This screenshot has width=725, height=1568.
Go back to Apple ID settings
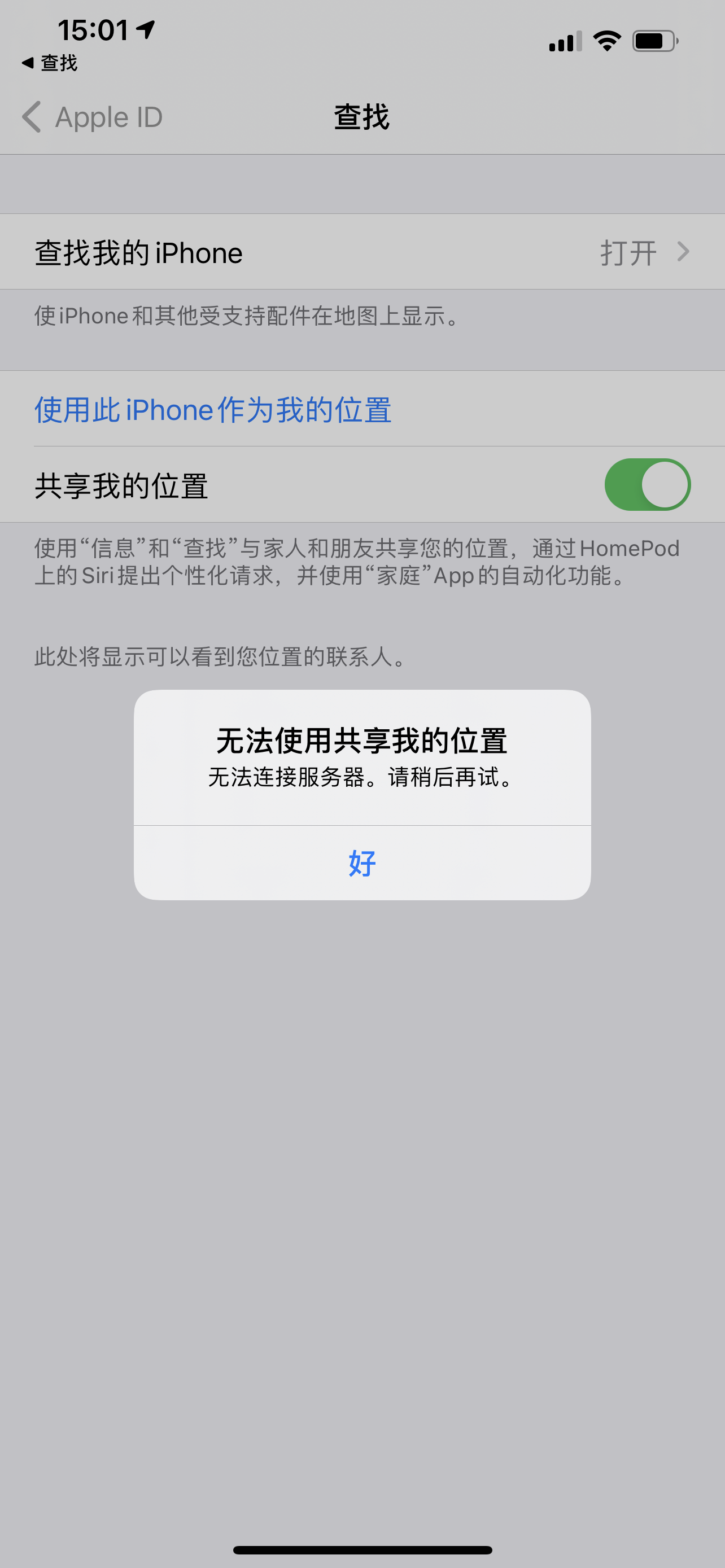[x=93, y=117]
